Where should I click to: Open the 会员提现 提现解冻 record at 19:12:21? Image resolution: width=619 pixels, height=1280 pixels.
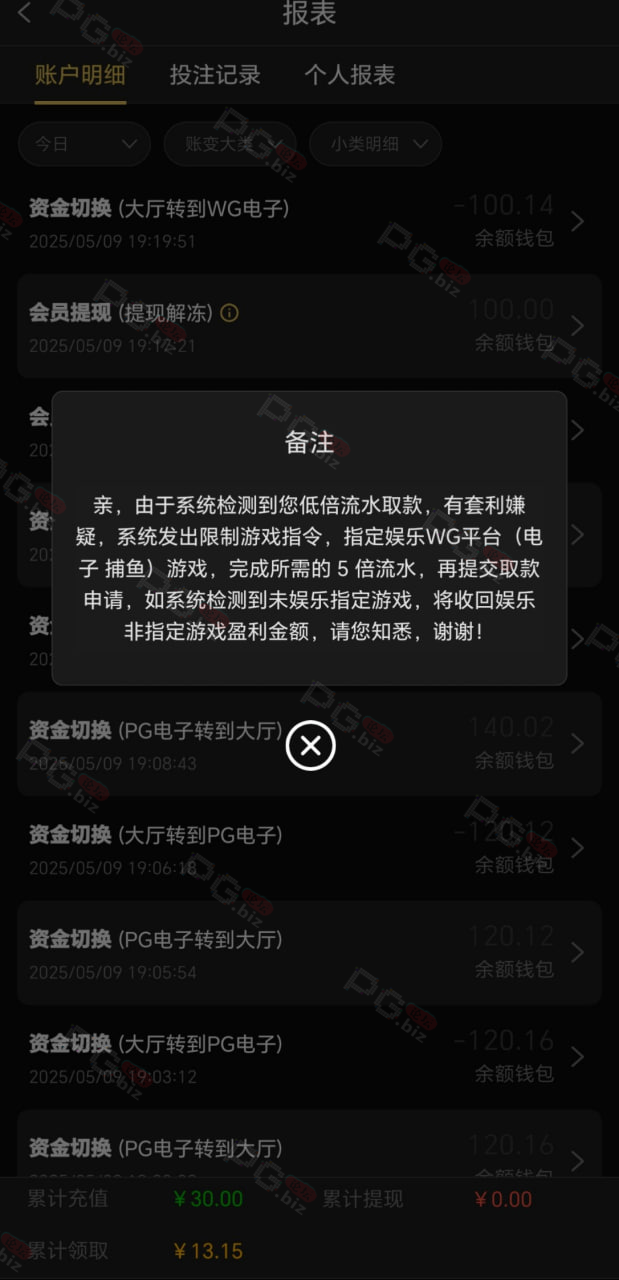pyautogui.click(x=309, y=326)
